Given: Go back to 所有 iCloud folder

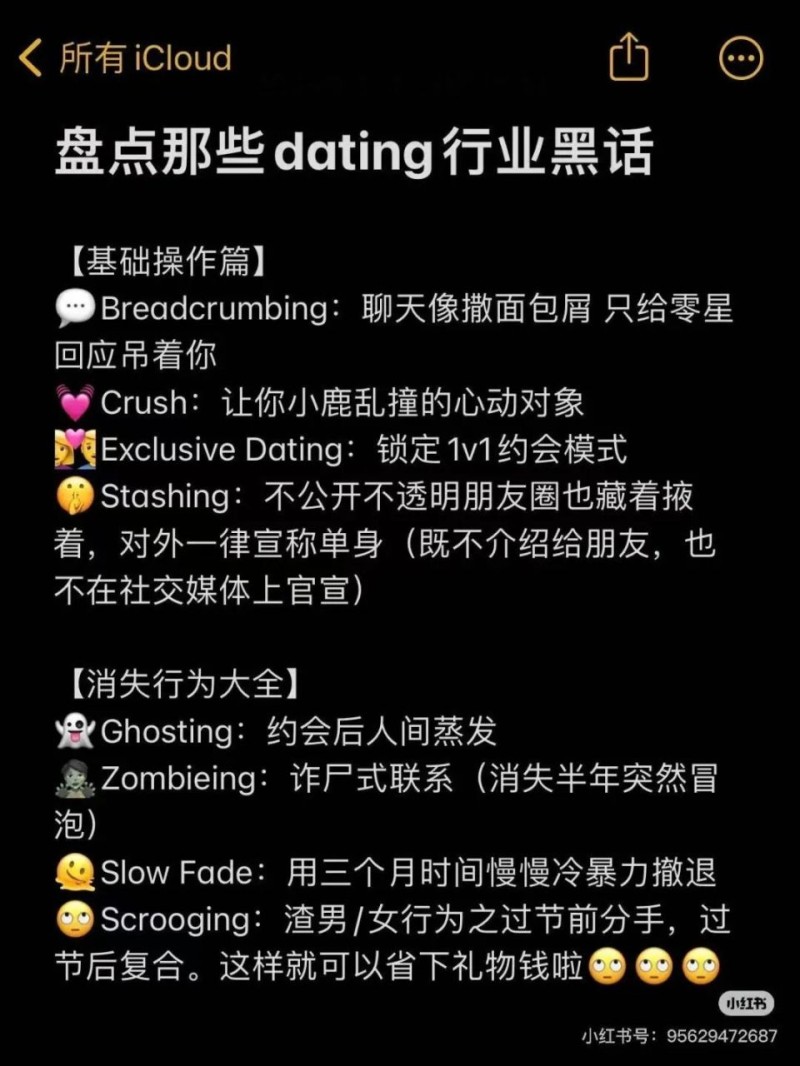Looking at the screenshot, I should (x=125, y=58).
